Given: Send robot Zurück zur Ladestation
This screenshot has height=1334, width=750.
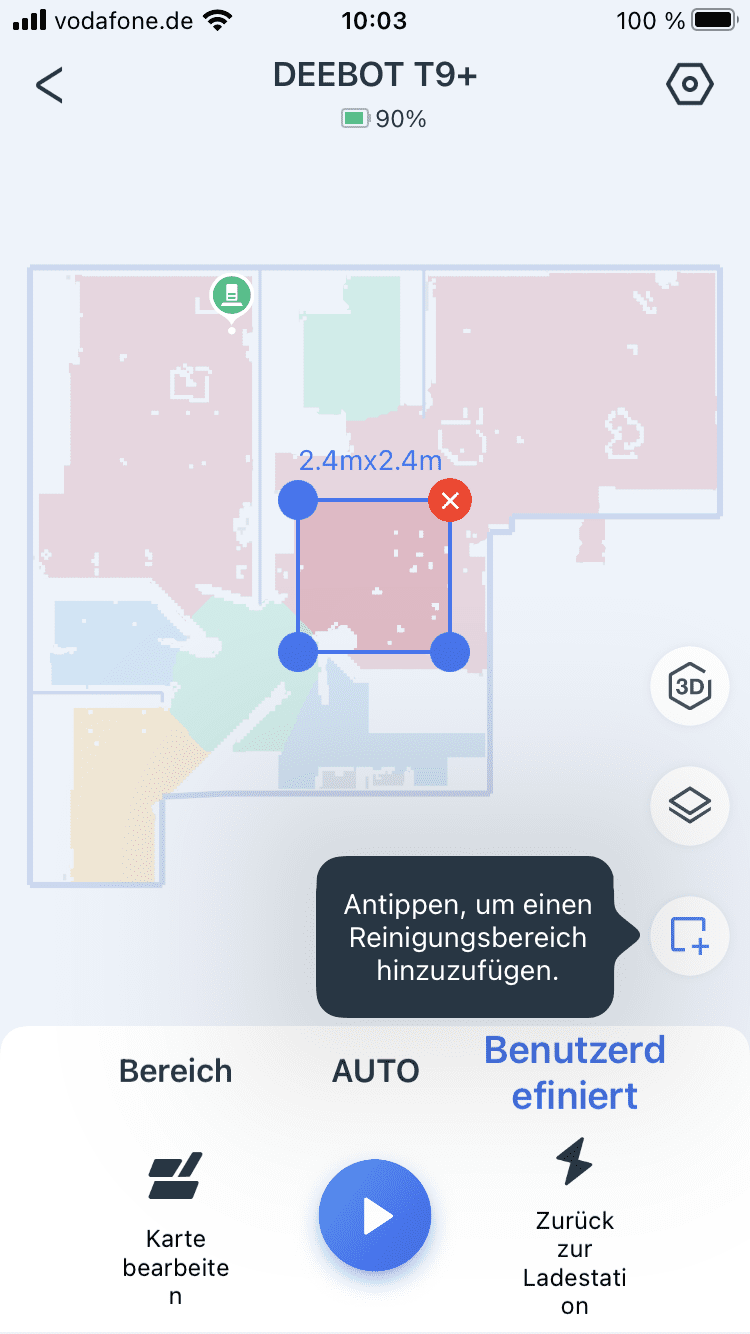Looking at the screenshot, I should 575,1227.
